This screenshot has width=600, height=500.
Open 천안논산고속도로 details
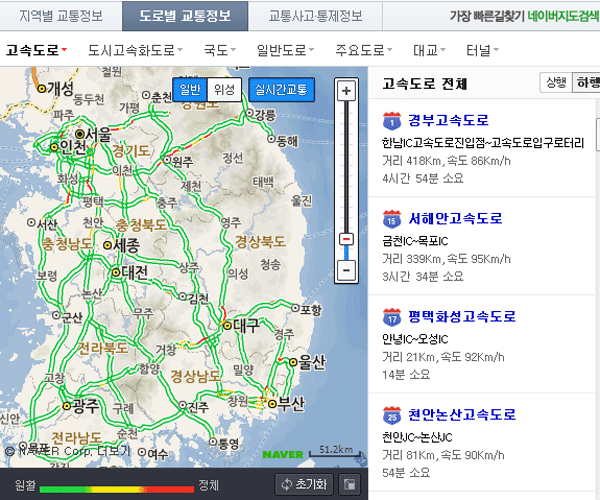pos(462,414)
